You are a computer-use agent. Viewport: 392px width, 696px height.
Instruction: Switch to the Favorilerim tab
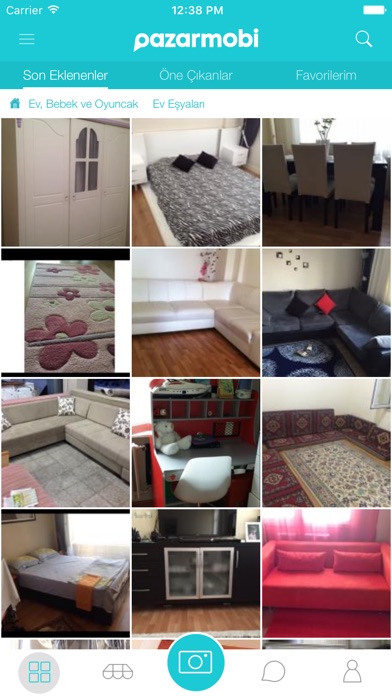click(x=326, y=75)
